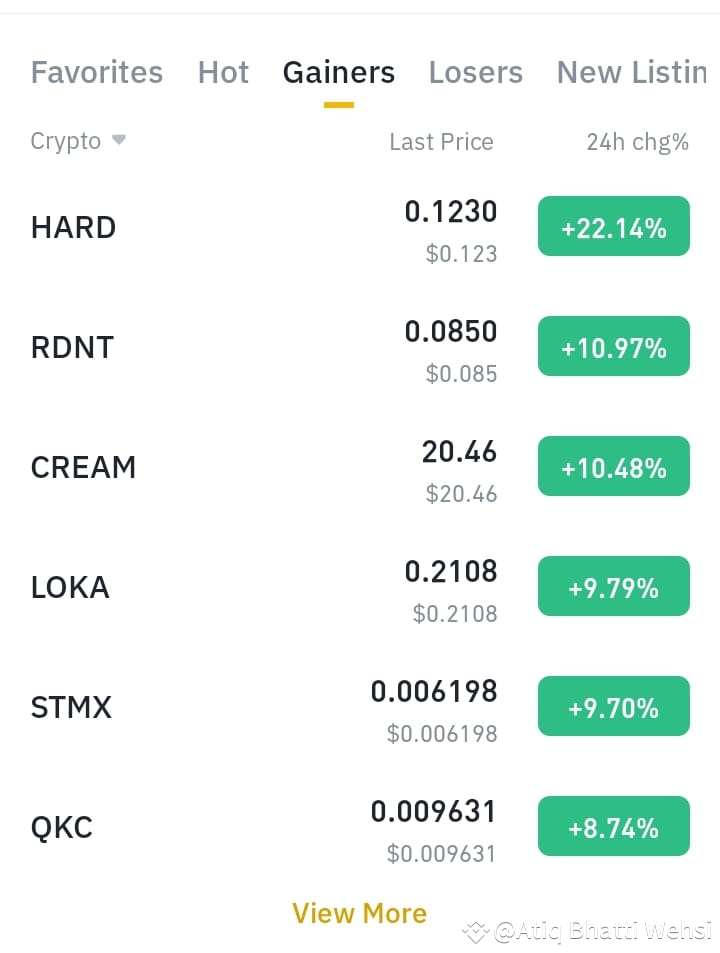Select the CREAM coin listing
The image size is (720, 953).
click(83, 467)
